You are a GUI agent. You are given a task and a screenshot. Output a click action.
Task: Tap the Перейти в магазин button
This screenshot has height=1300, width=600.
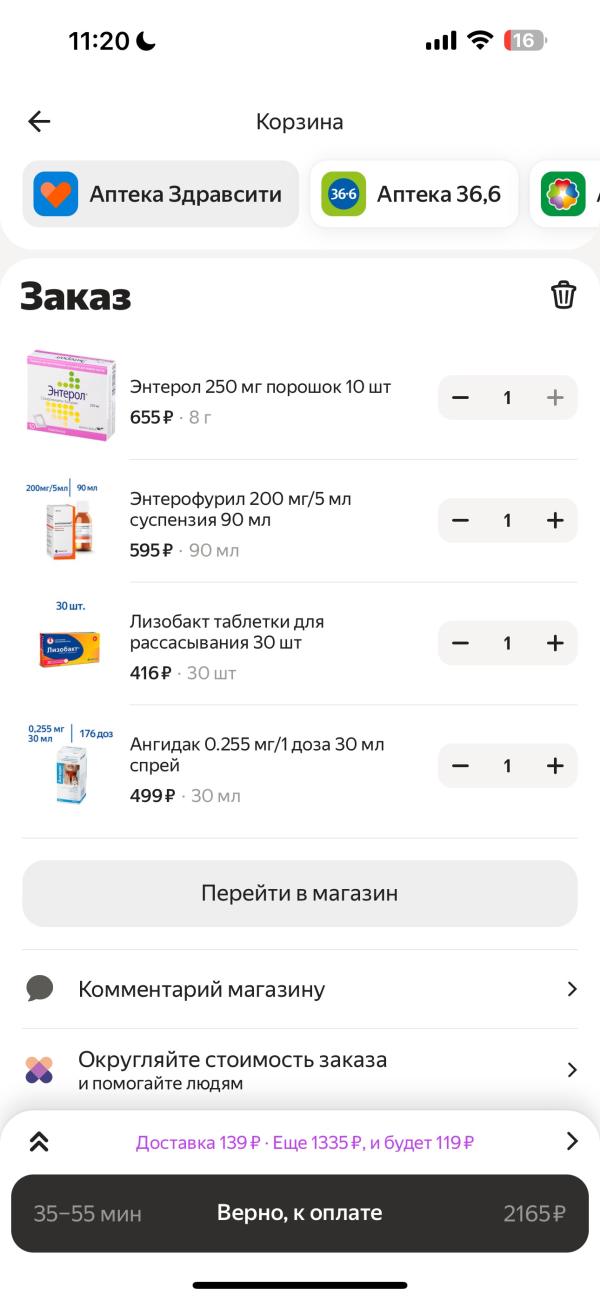click(300, 893)
